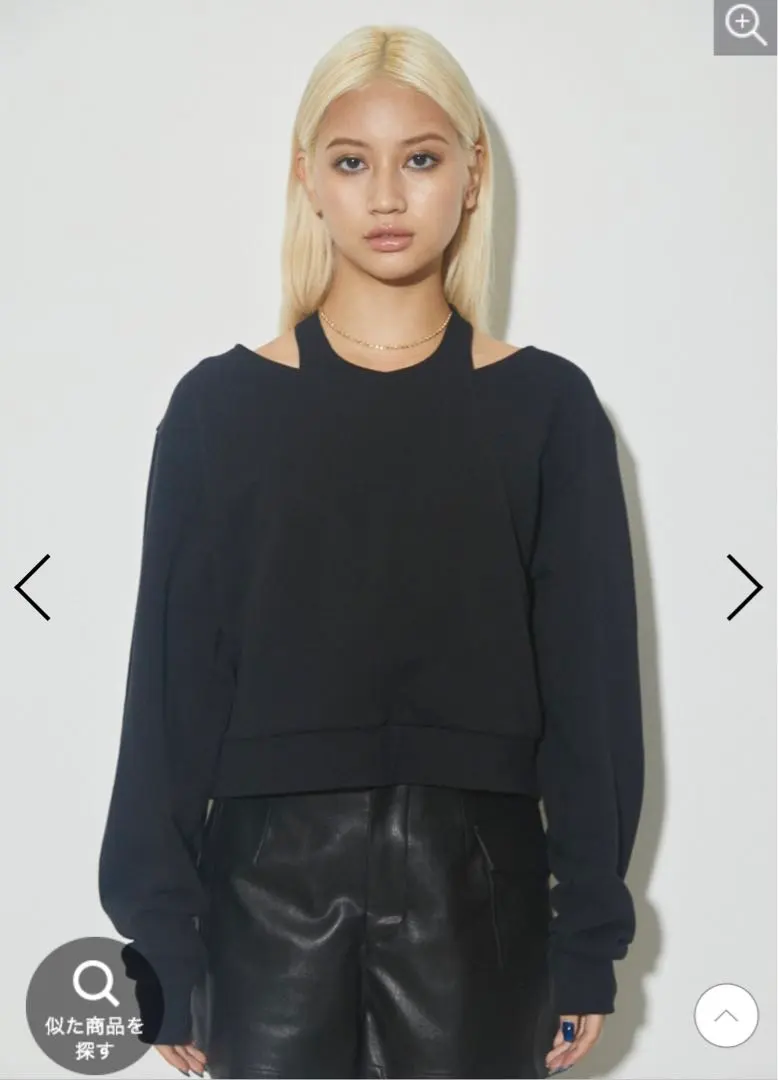Image resolution: width=778 pixels, height=1080 pixels.
Task: Show the next product photo
Action: 744,588
